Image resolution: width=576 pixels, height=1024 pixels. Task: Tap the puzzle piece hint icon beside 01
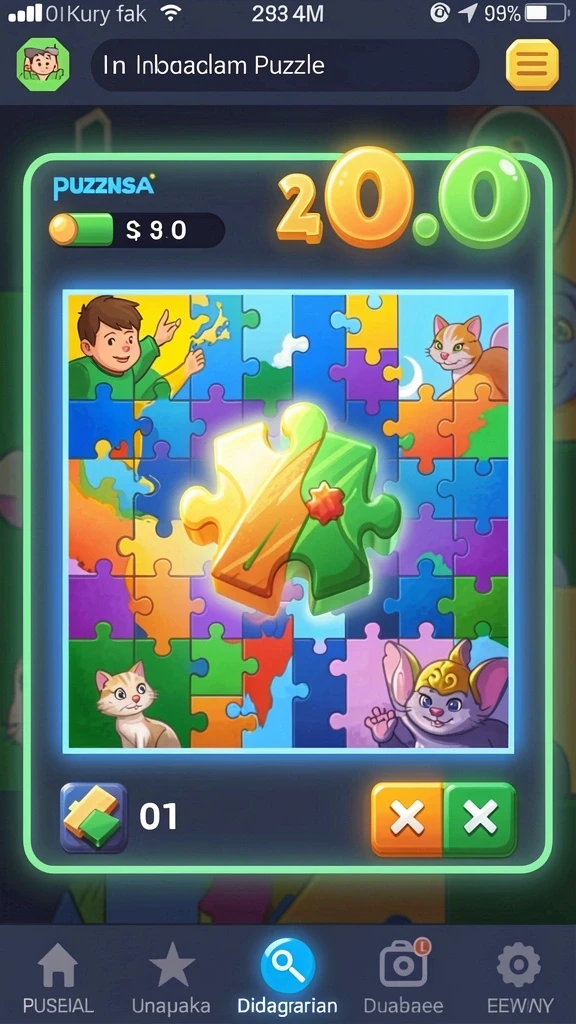pos(93,817)
